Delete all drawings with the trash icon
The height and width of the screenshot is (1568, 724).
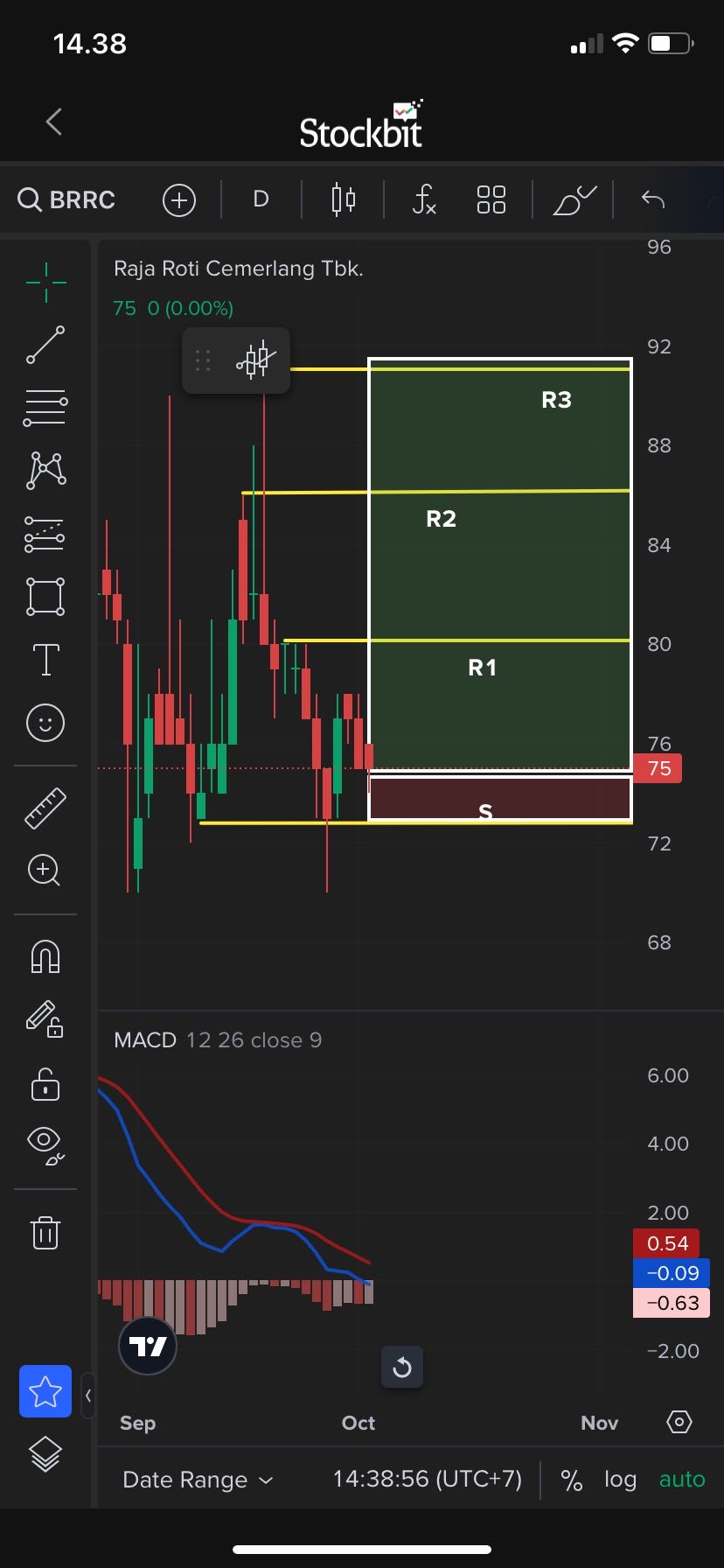(45, 1232)
